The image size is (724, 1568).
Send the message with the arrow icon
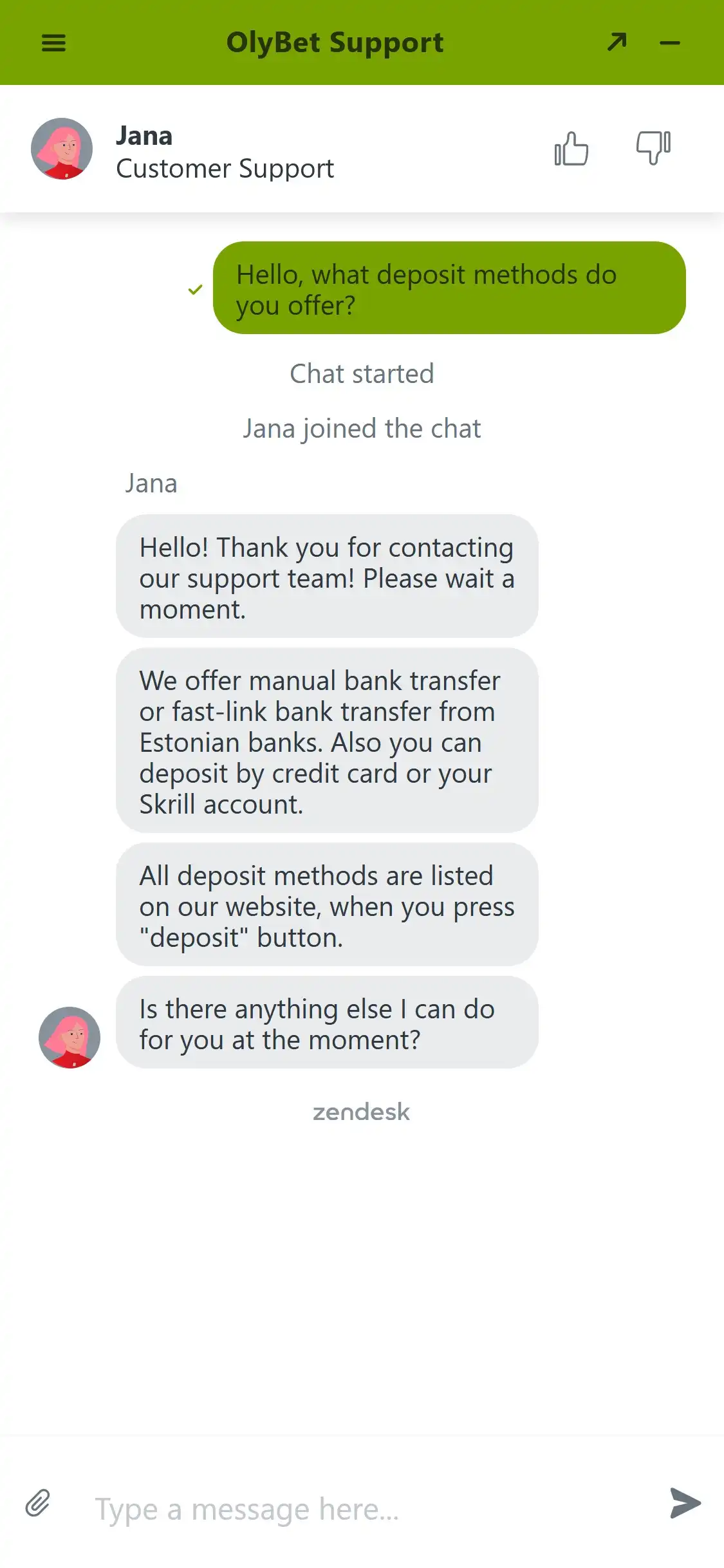pyautogui.click(x=685, y=1503)
